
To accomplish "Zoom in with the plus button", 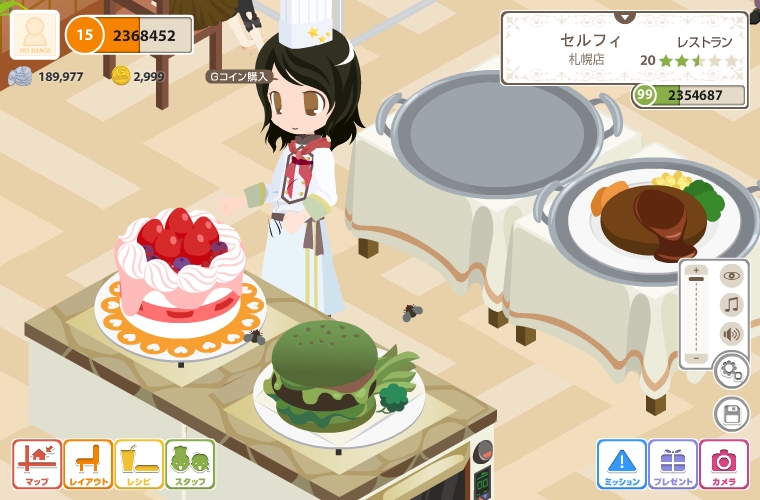I will point(697,270).
